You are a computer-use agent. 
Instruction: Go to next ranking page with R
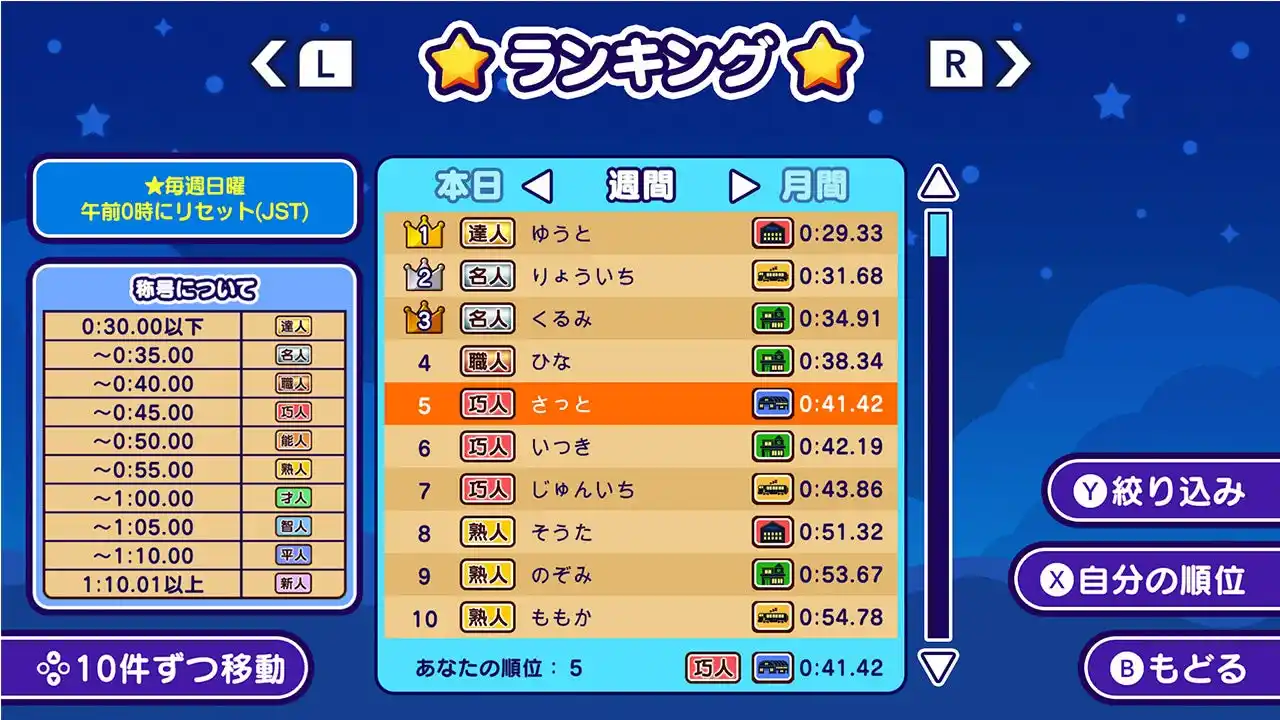click(978, 65)
